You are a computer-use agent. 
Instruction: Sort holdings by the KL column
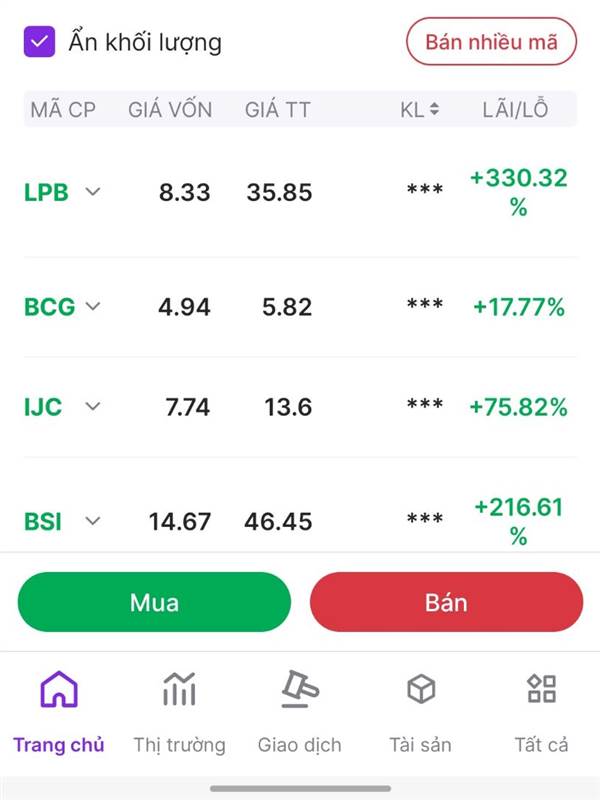coord(420,110)
